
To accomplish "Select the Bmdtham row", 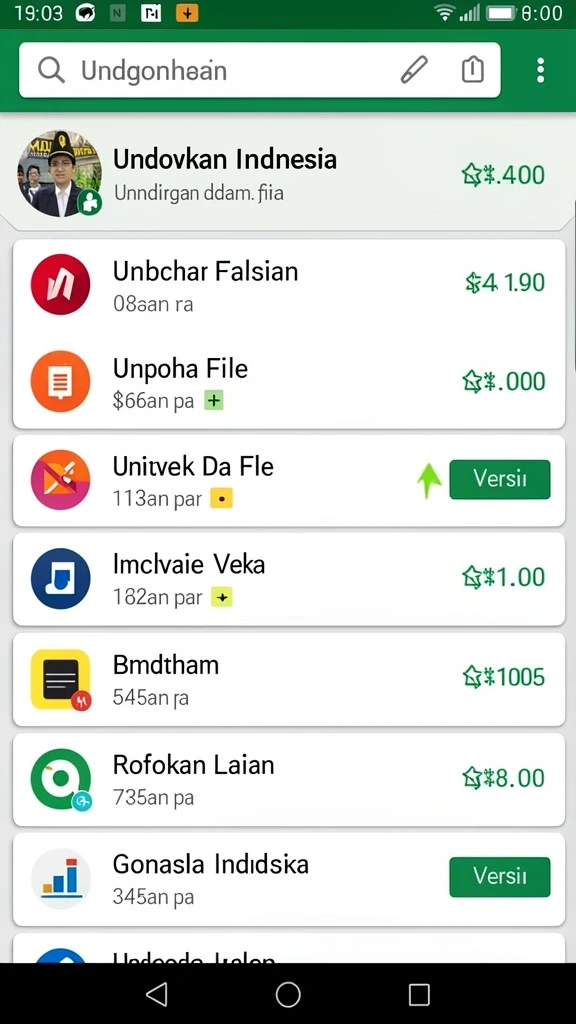I will (x=289, y=679).
